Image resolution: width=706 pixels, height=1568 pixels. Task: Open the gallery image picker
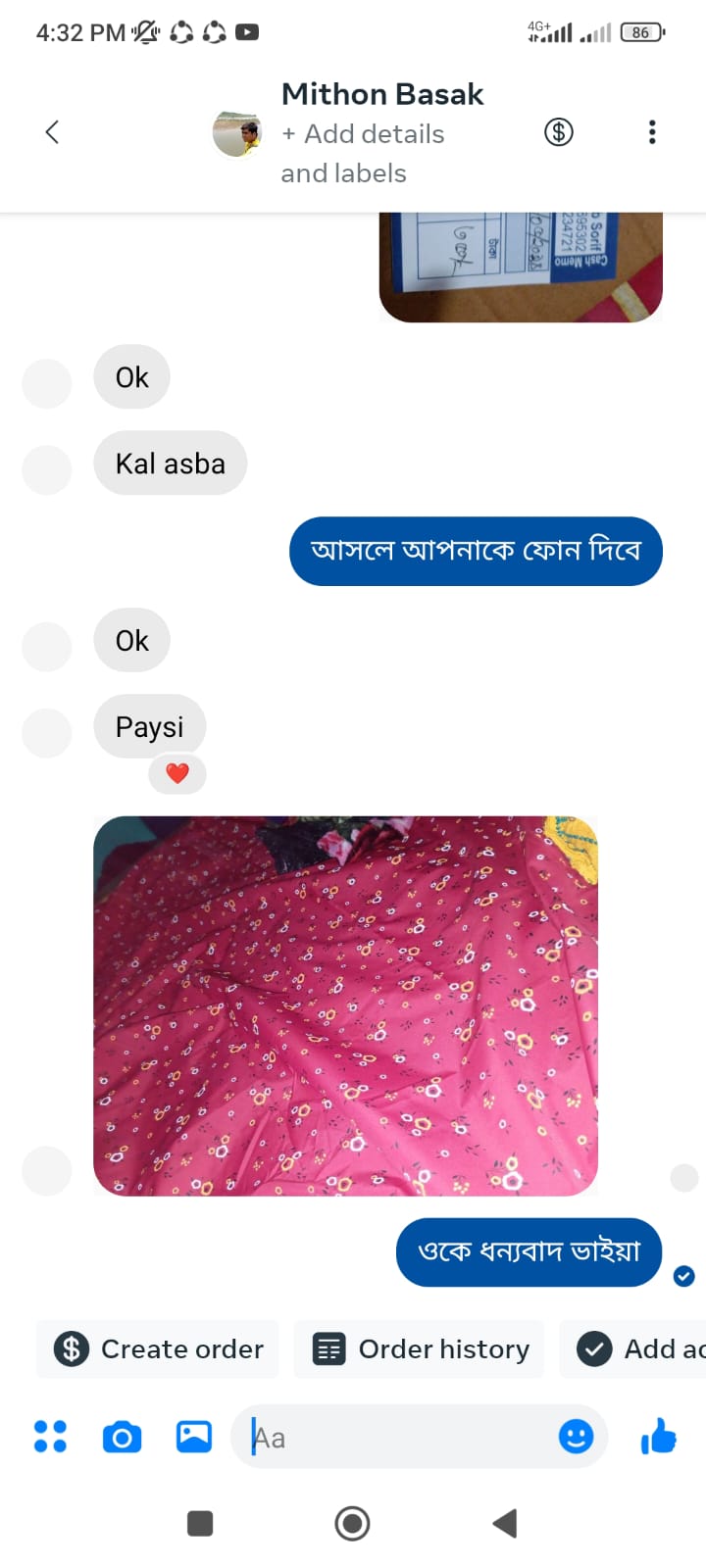(x=194, y=1437)
